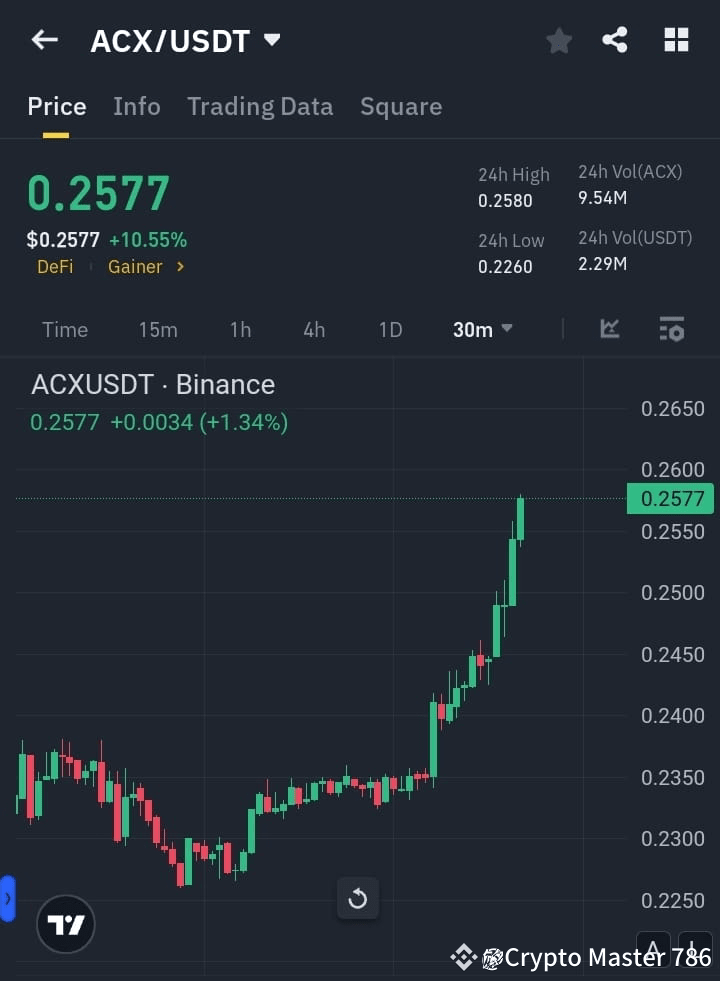Select the 15m timeframe
The image size is (720, 981).
point(158,329)
